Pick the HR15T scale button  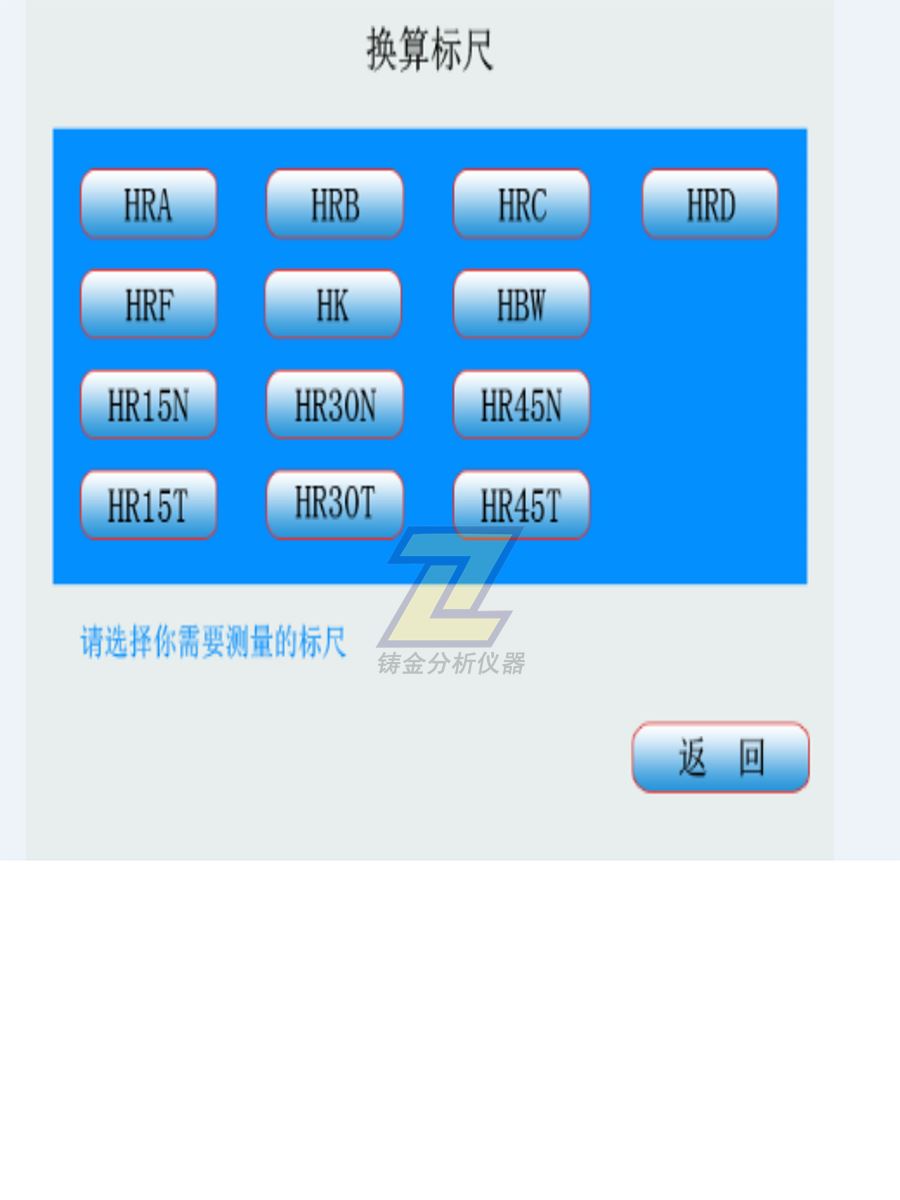coord(148,505)
